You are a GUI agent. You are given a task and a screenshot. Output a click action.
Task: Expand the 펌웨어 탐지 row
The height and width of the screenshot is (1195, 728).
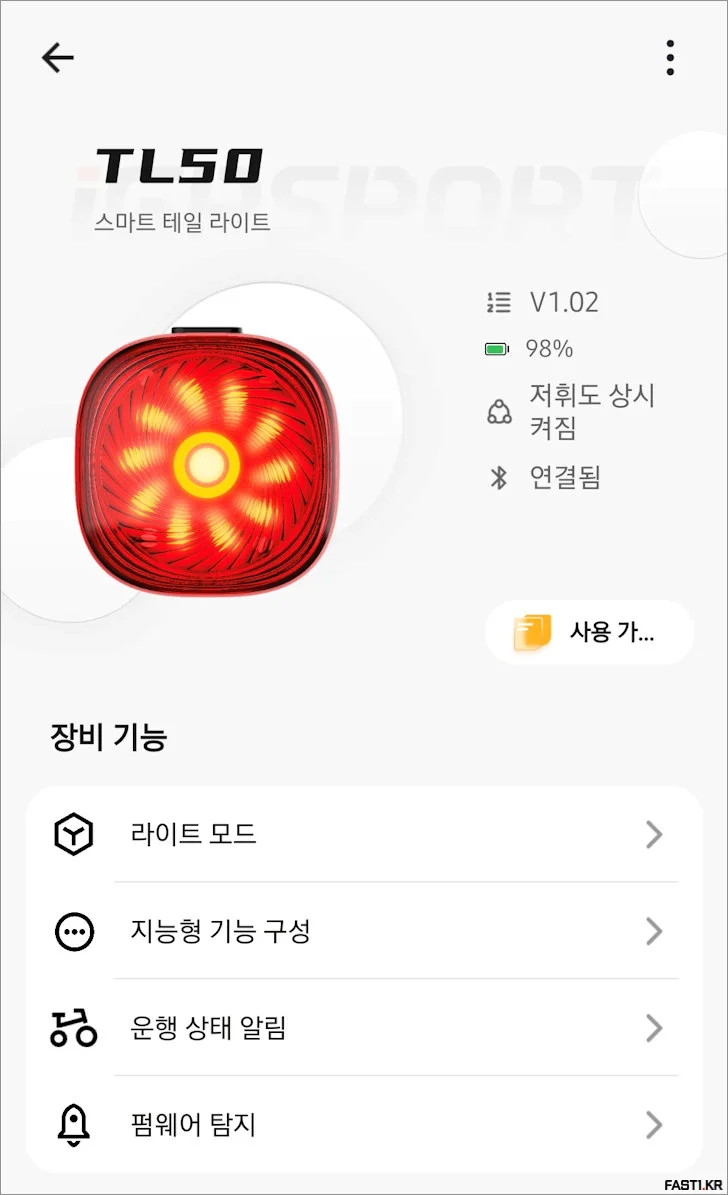[x=364, y=1124]
